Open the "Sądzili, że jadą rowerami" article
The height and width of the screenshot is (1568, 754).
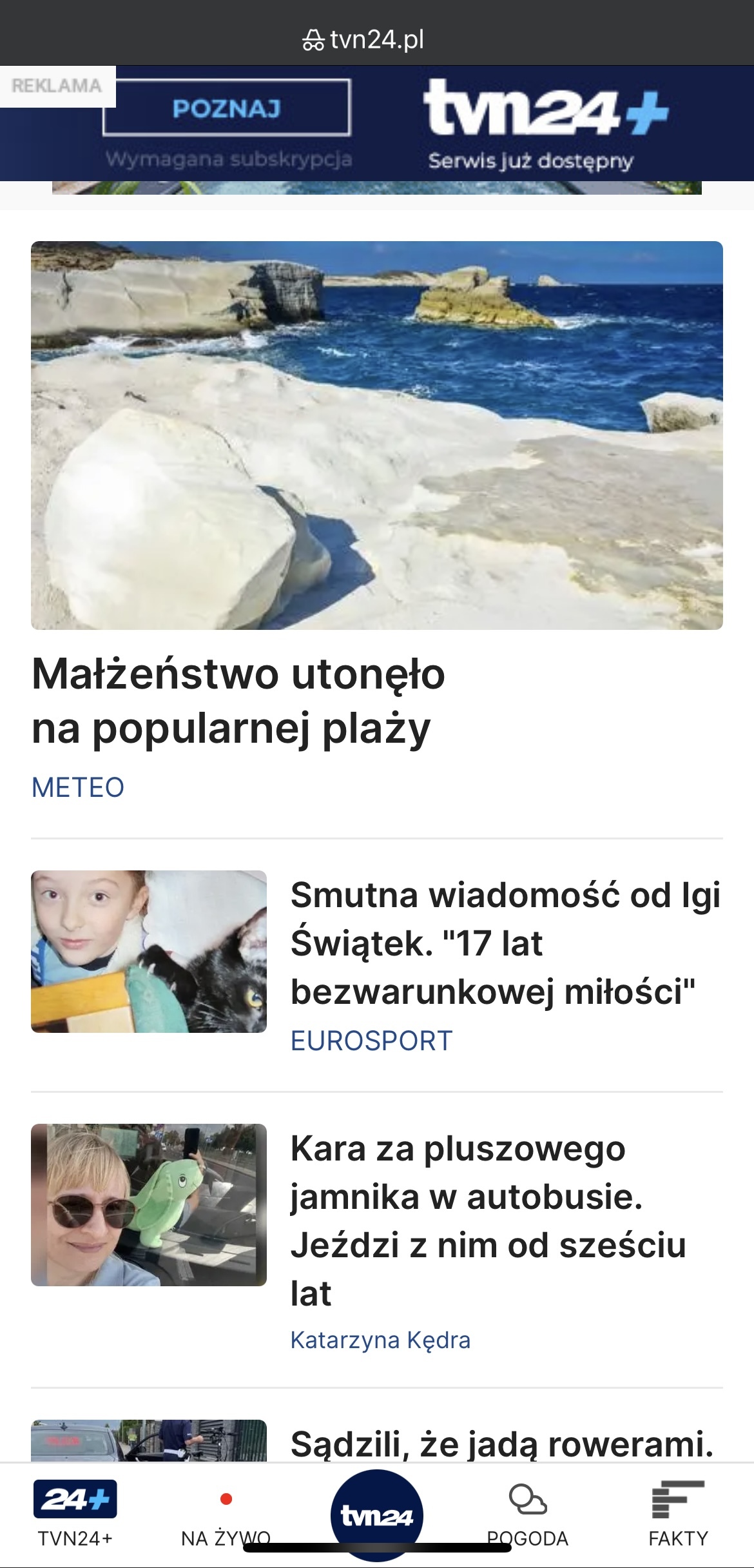(501, 1443)
